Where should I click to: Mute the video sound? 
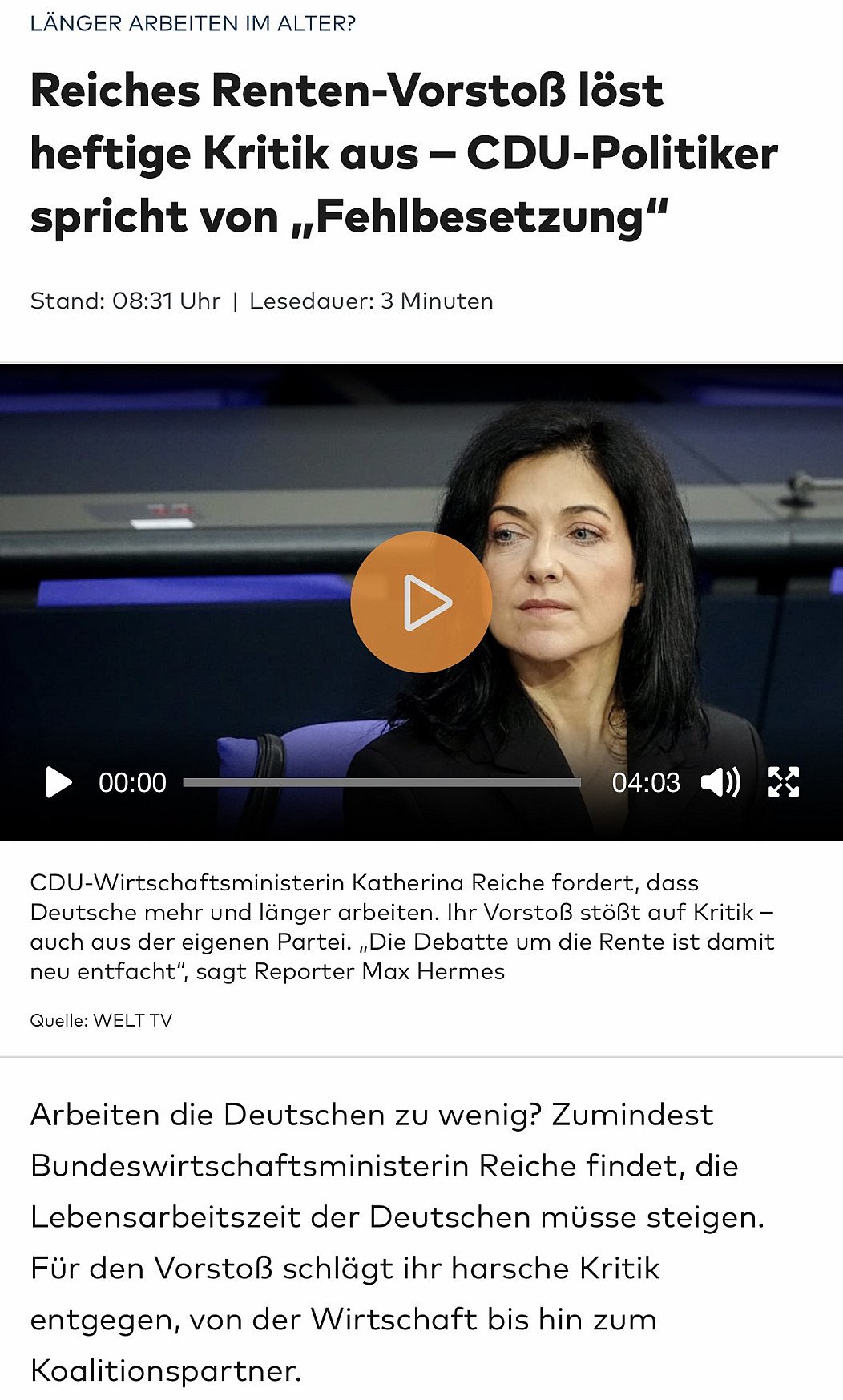tap(720, 782)
